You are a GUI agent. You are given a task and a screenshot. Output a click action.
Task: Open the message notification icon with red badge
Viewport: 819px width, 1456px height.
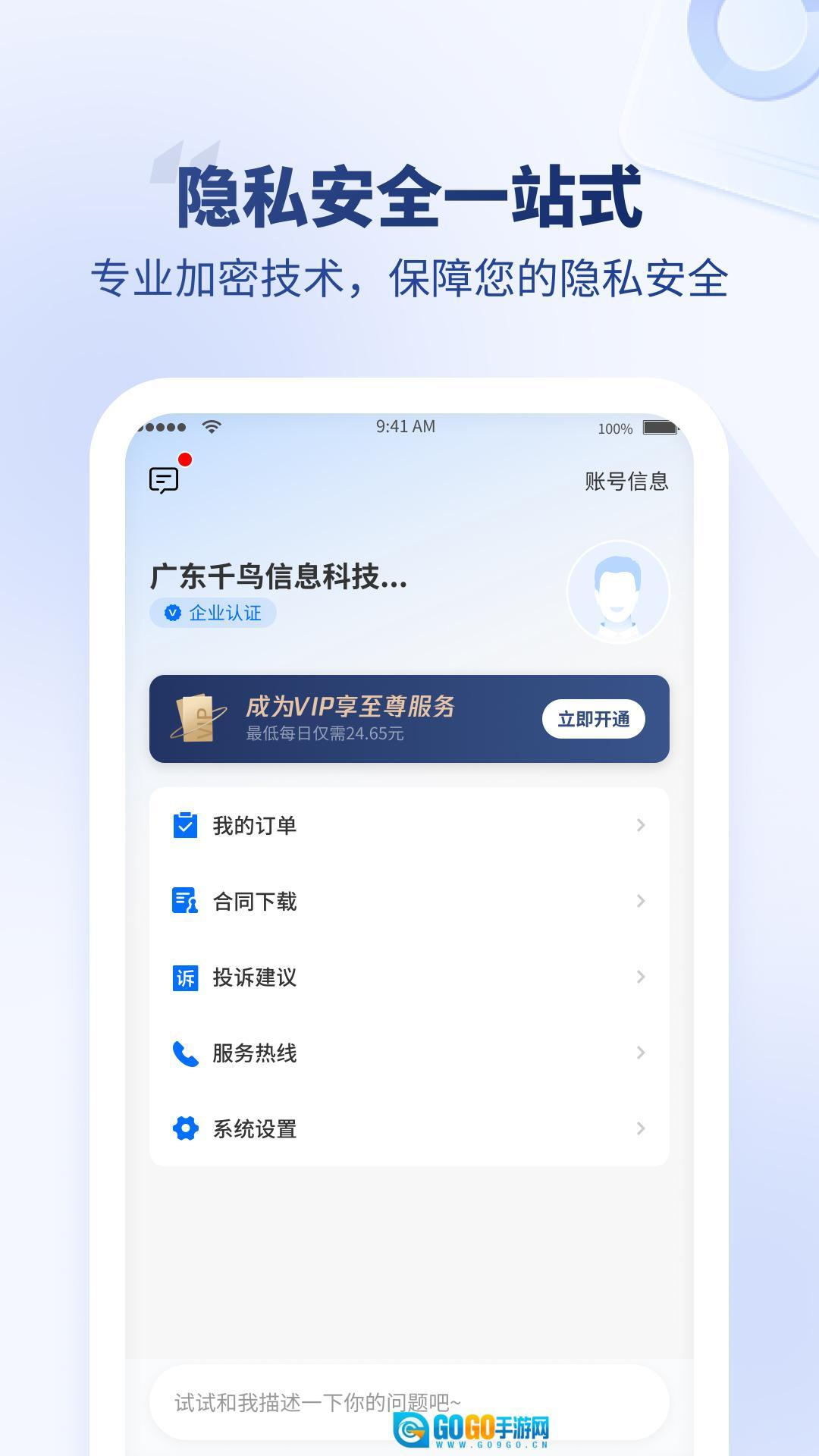[x=163, y=480]
